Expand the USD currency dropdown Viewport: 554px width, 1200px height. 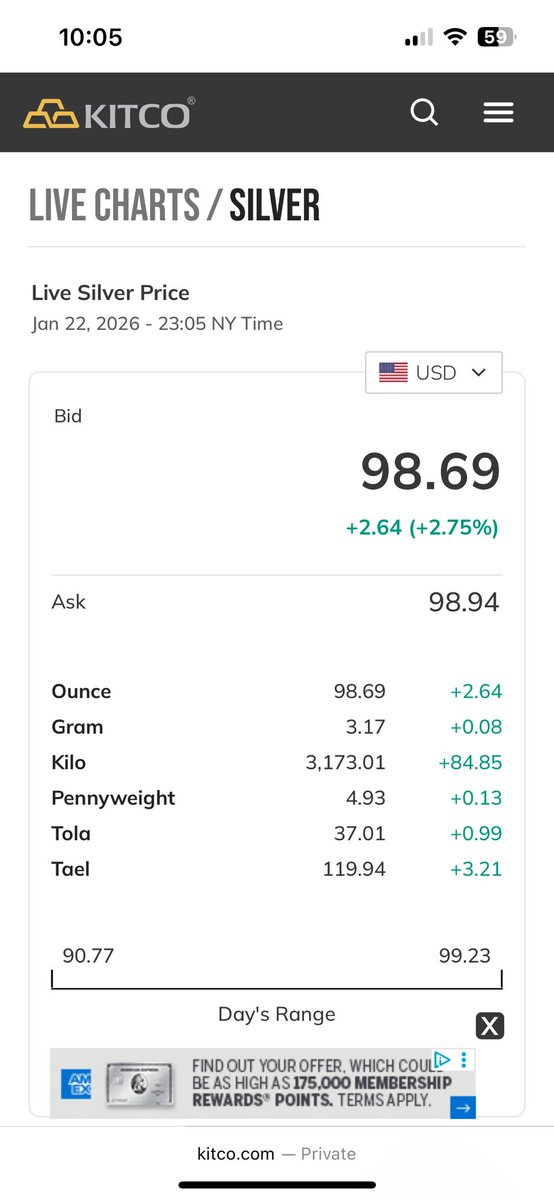tap(433, 372)
